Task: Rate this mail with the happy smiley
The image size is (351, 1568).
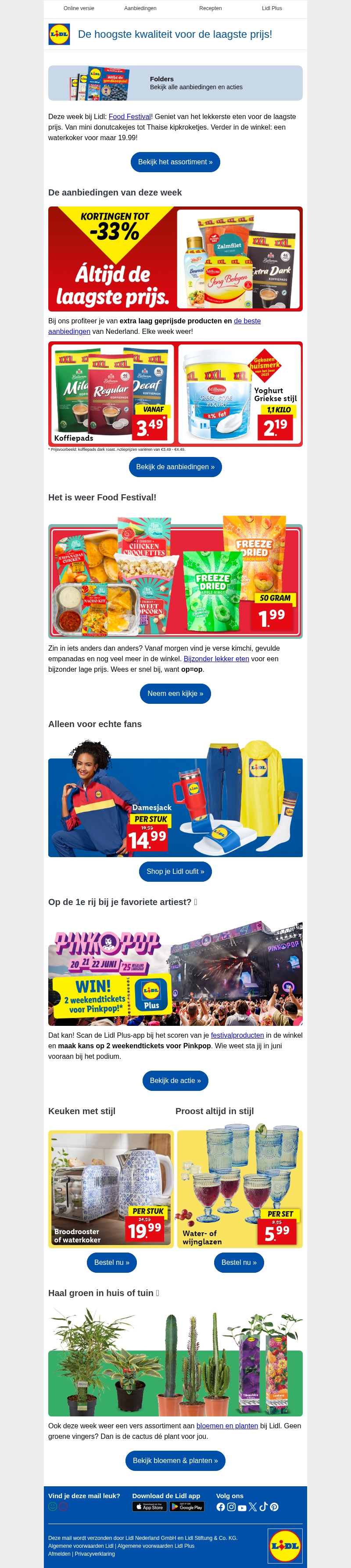Action: [52, 1506]
